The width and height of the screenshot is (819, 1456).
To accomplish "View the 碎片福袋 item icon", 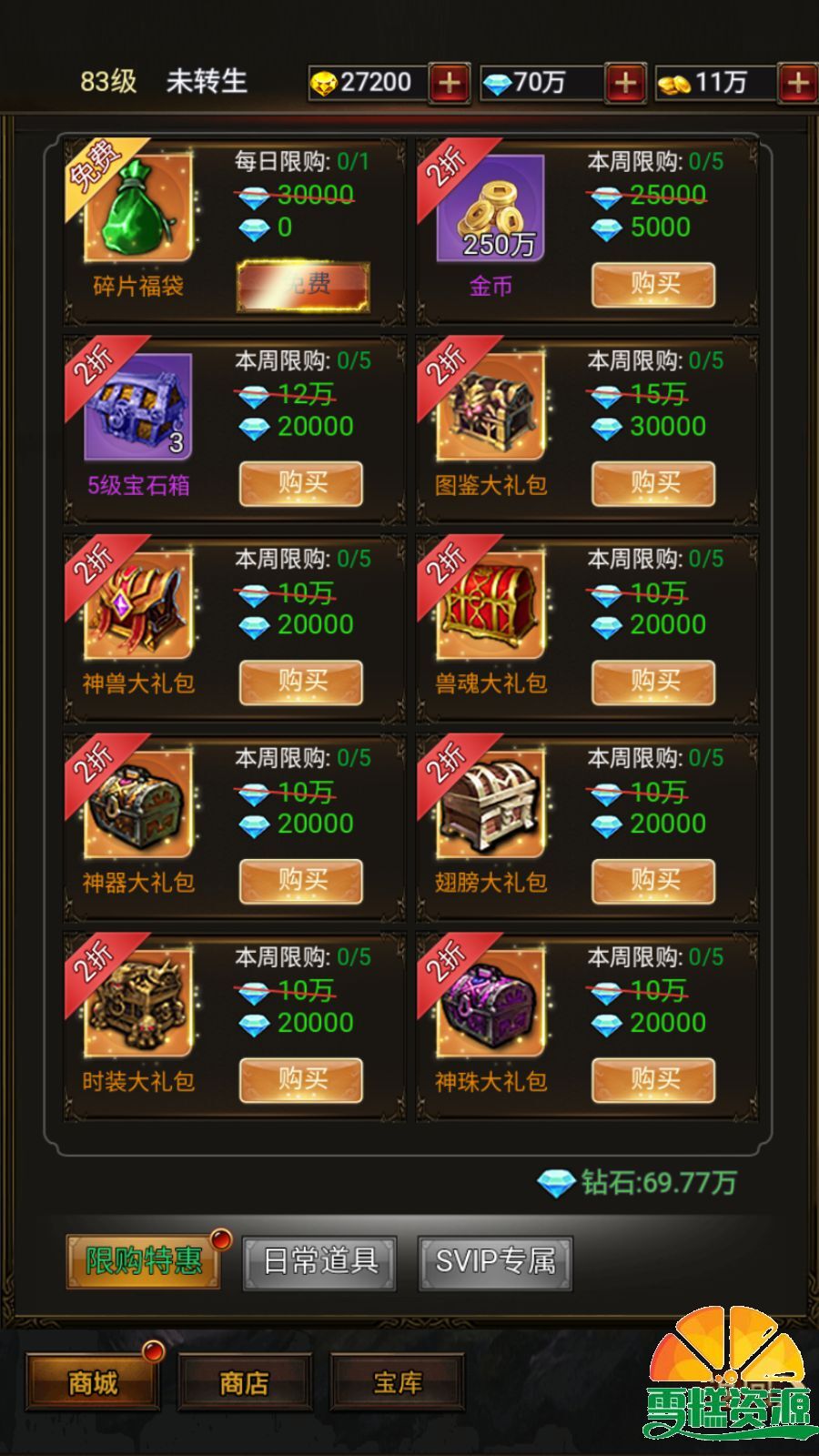I will click(138, 209).
